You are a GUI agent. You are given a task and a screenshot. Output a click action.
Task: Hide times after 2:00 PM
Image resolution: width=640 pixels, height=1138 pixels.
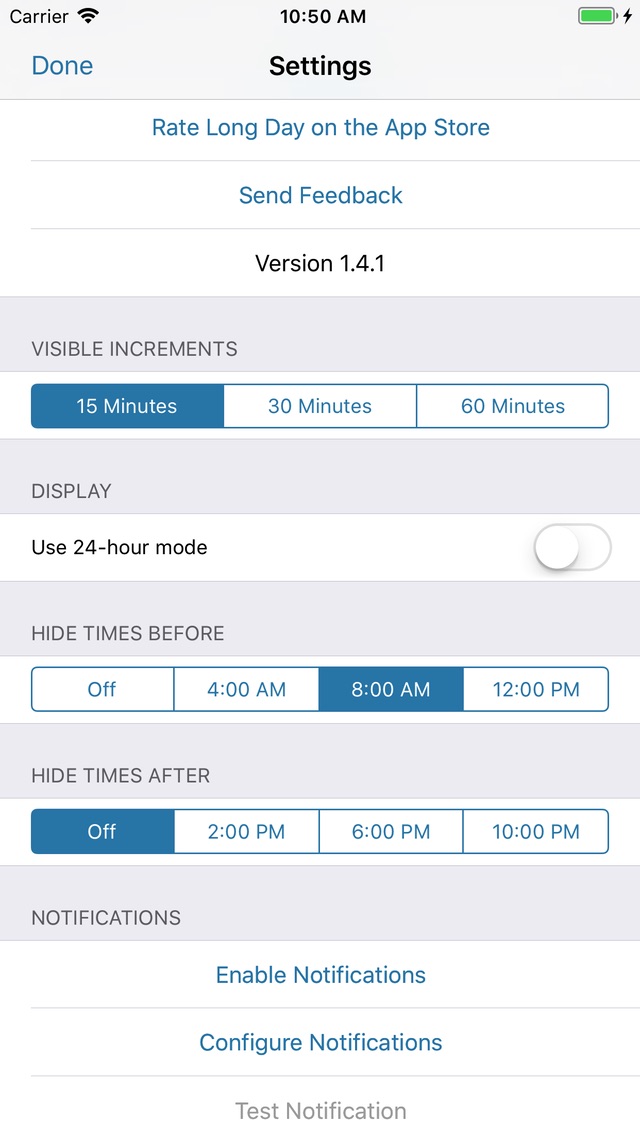point(246,831)
